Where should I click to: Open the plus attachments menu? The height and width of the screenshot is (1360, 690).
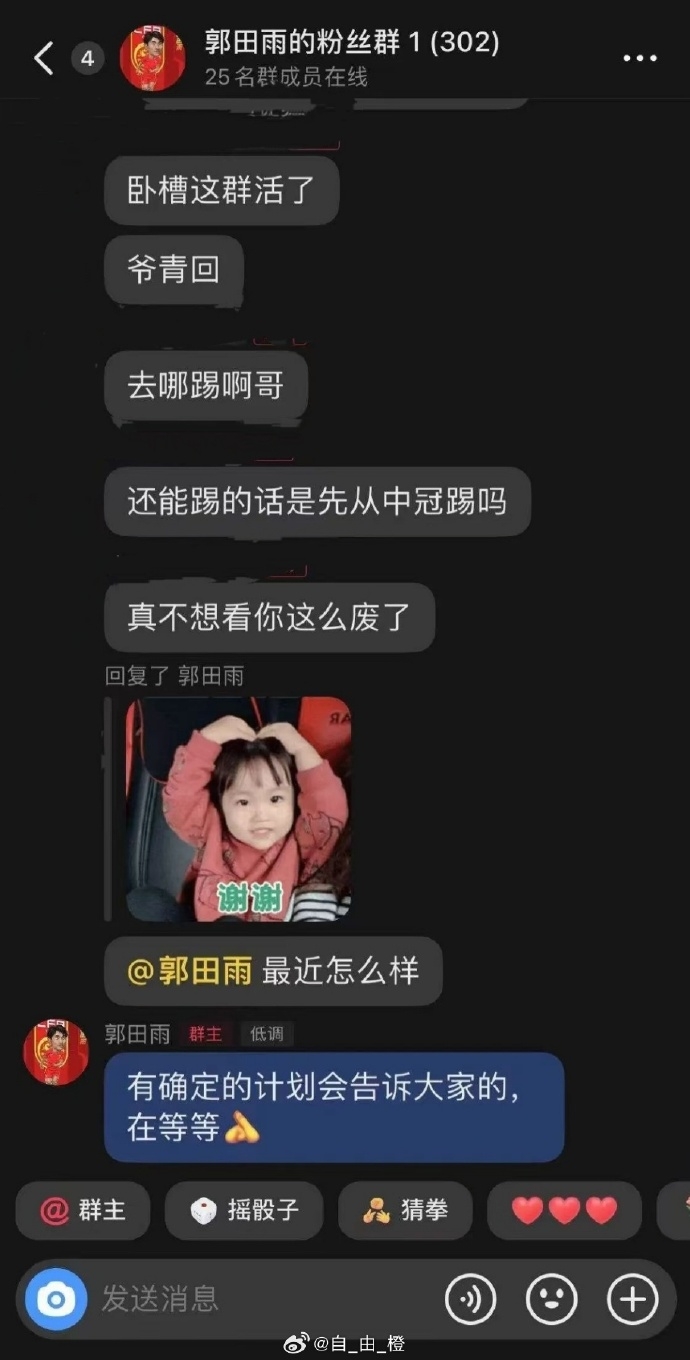click(632, 1299)
